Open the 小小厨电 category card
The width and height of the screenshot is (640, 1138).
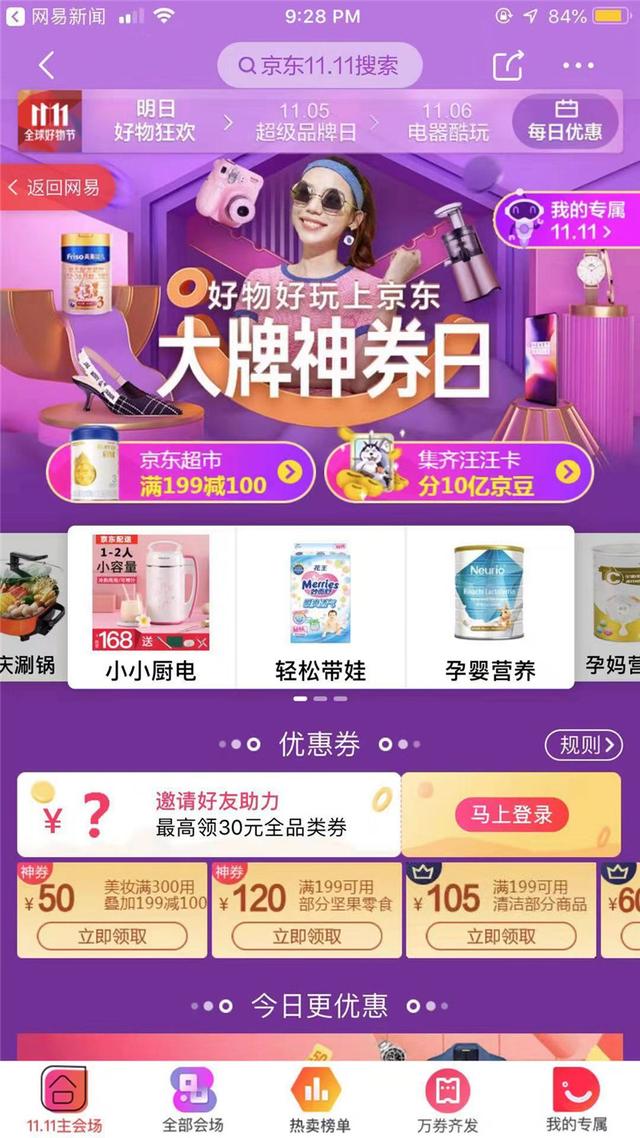tap(151, 607)
